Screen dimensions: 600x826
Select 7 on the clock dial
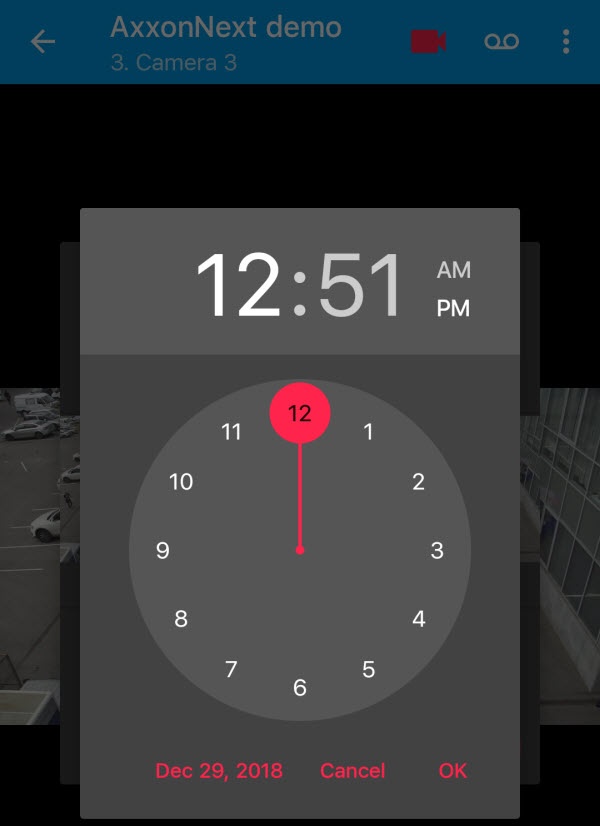coord(231,669)
